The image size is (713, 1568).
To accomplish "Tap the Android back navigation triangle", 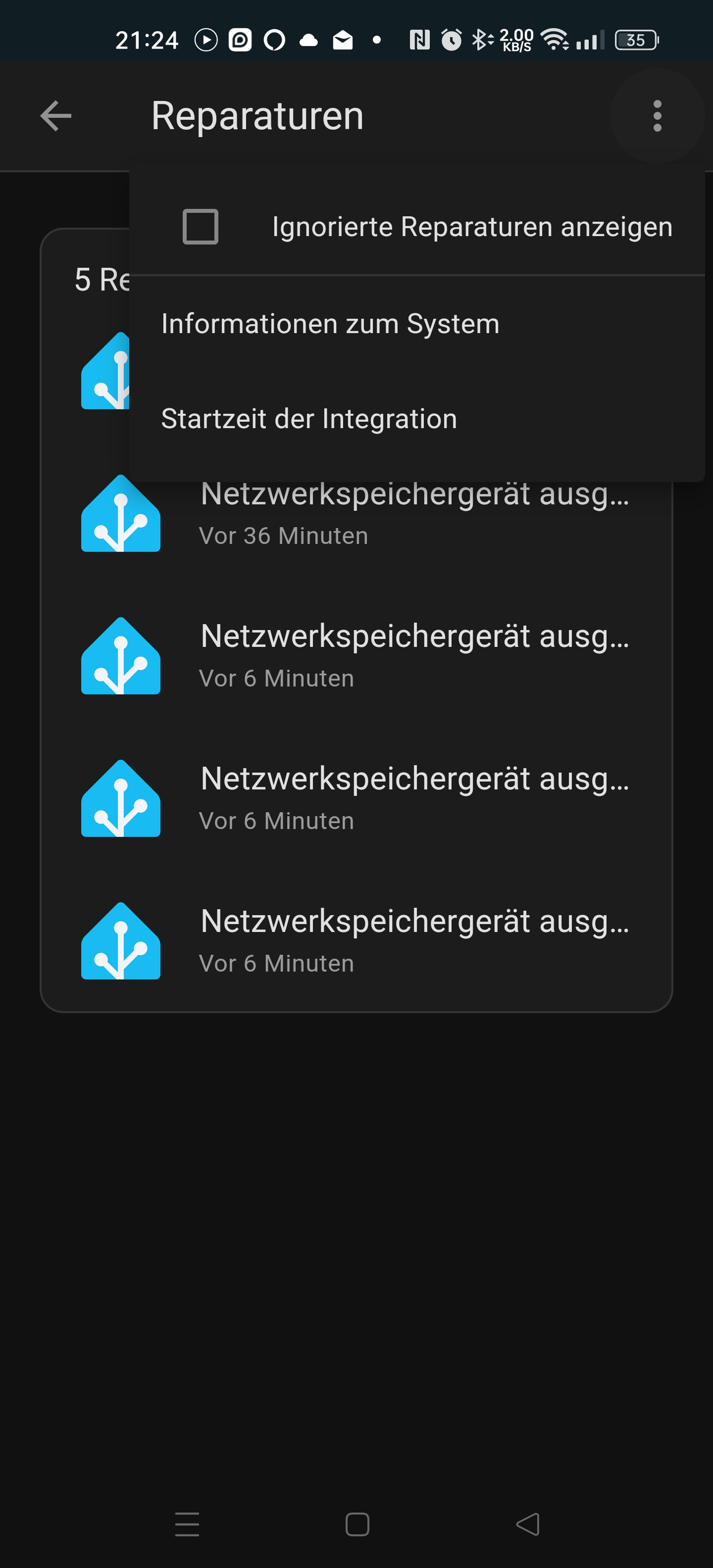I will [527, 1525].
